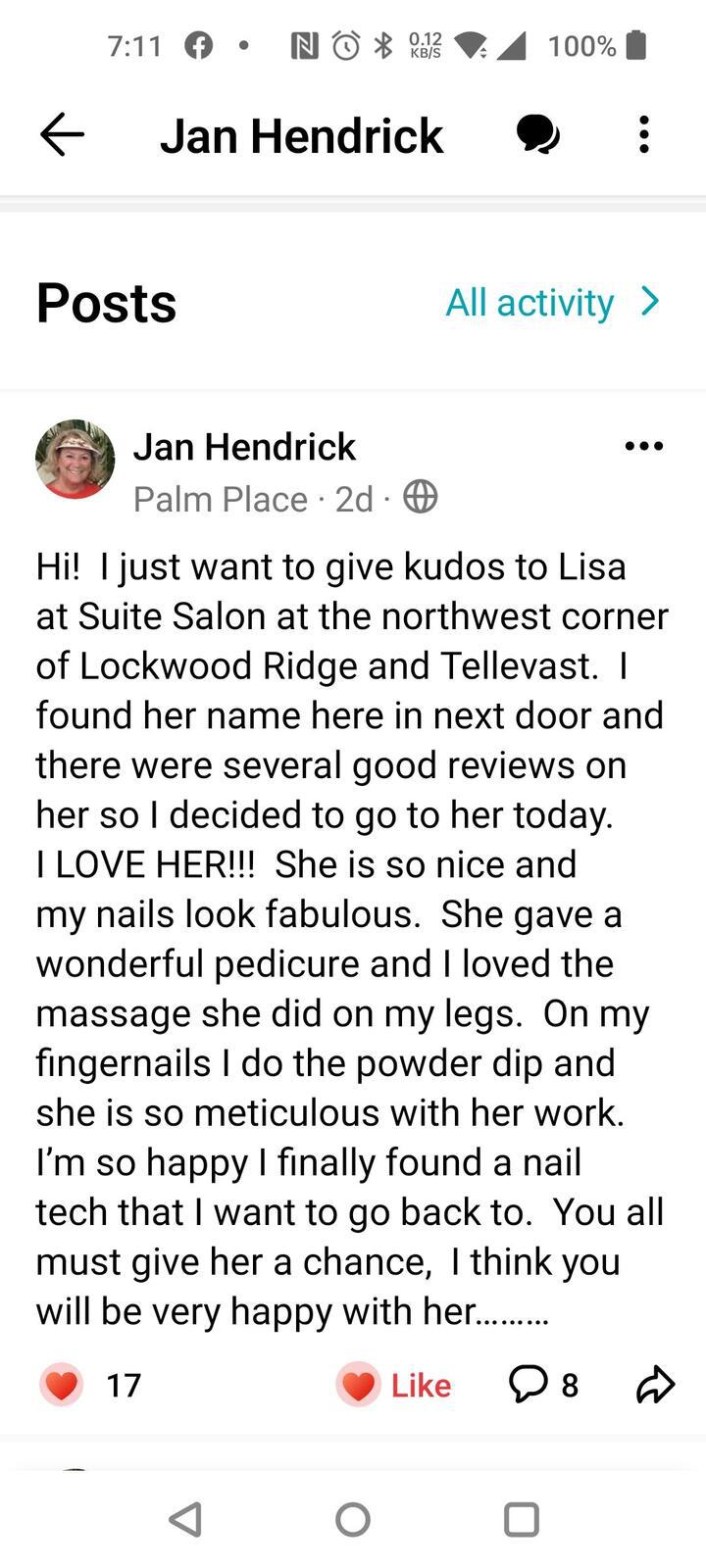The height and width of the screenshot is (1568, 706).
Task: View the 17 reactions on the post
Action: (90, 1385)
